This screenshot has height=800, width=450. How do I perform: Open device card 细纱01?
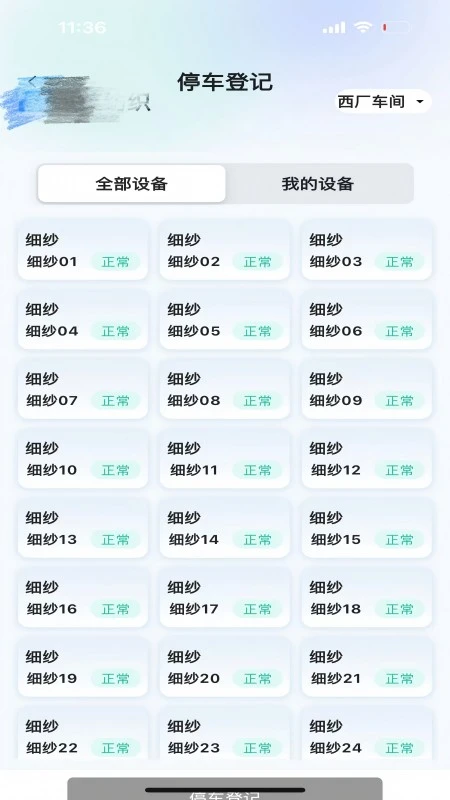[x=83, y=250]
